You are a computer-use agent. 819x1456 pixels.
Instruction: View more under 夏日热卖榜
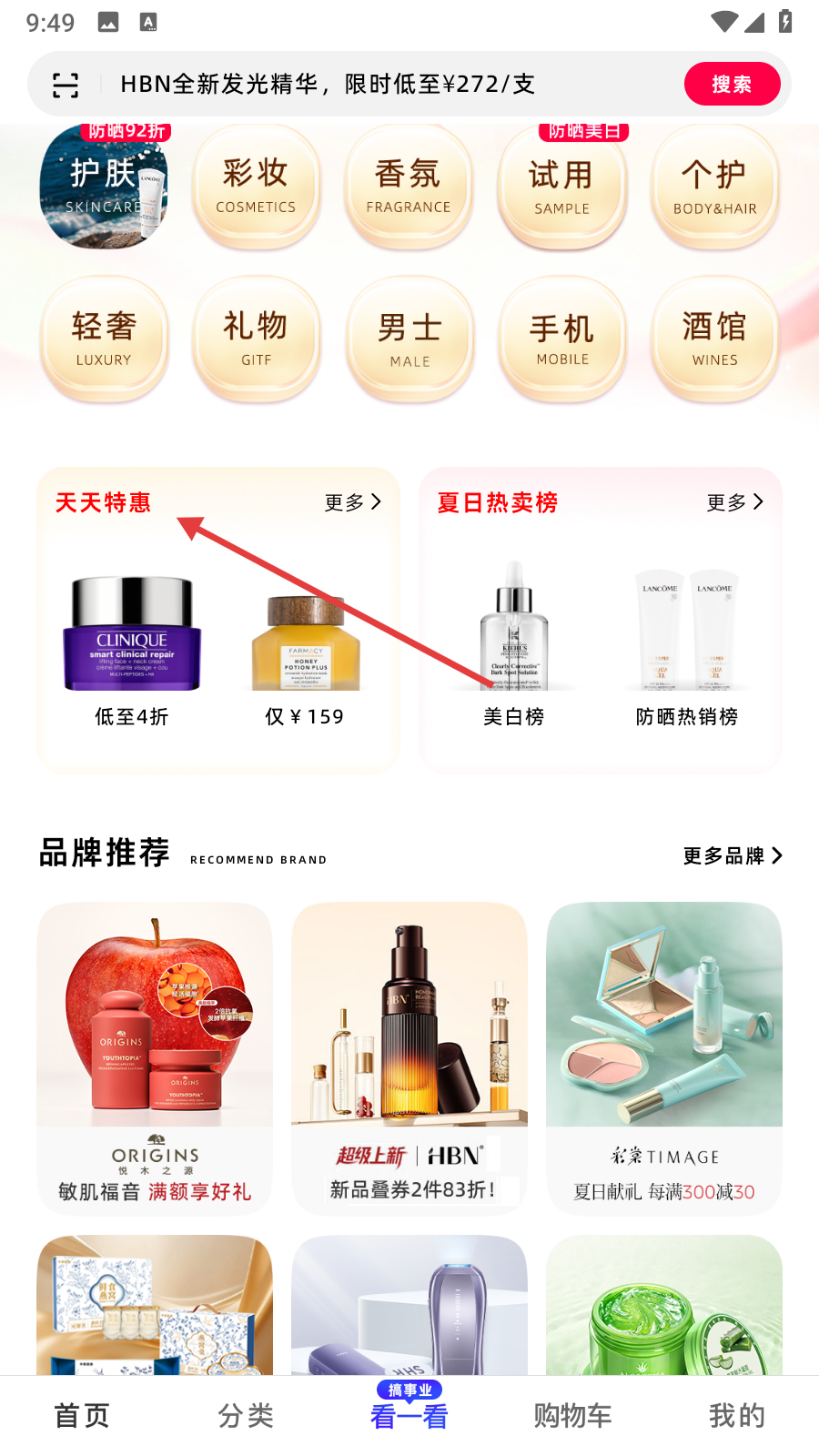click(x=735, y=502)
